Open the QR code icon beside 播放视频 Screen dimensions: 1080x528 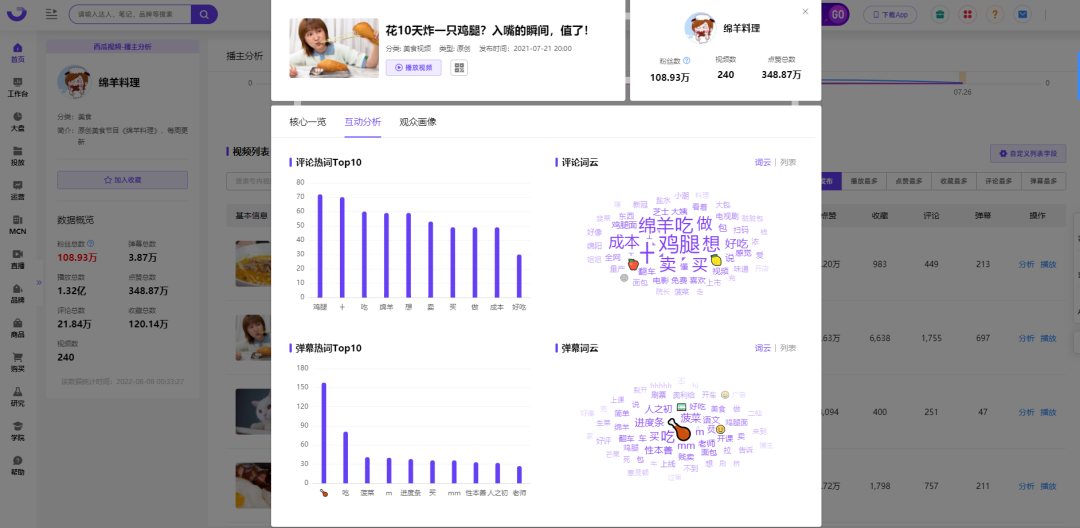click(459, 67)
